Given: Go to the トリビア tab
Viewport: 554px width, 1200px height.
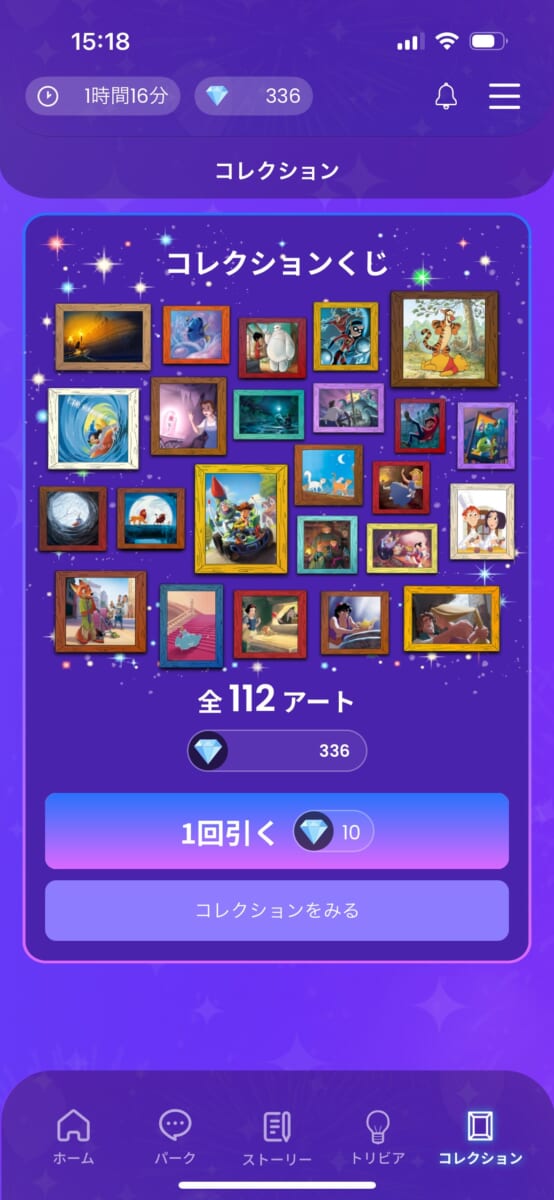Looking at the screenshot, I should [x=378, y=1137].
